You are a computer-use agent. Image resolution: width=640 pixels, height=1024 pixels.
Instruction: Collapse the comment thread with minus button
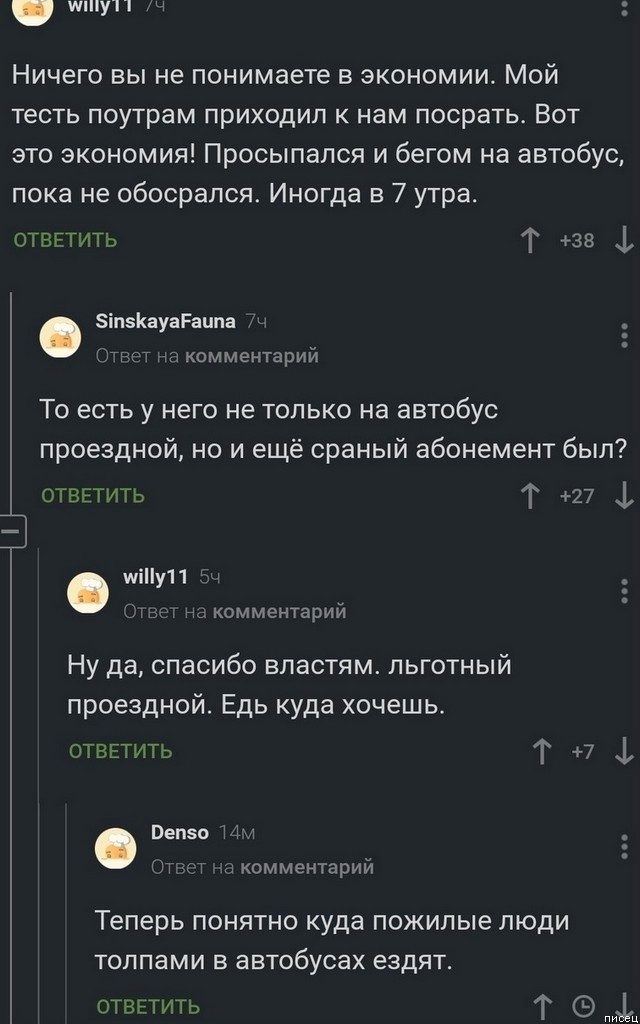coord(9,531)
